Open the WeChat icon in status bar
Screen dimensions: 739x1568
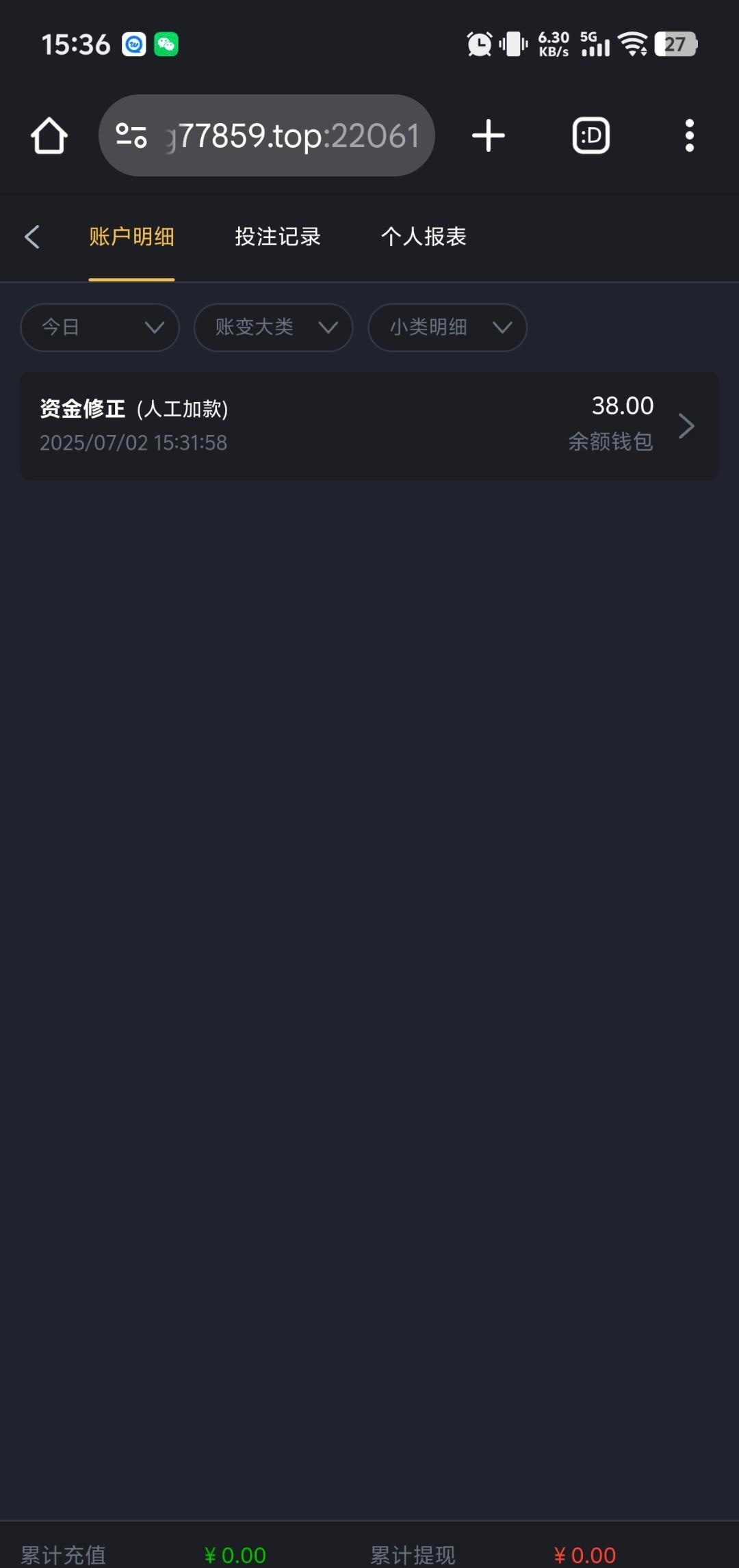pyautogui.click(x=168, y=44)
